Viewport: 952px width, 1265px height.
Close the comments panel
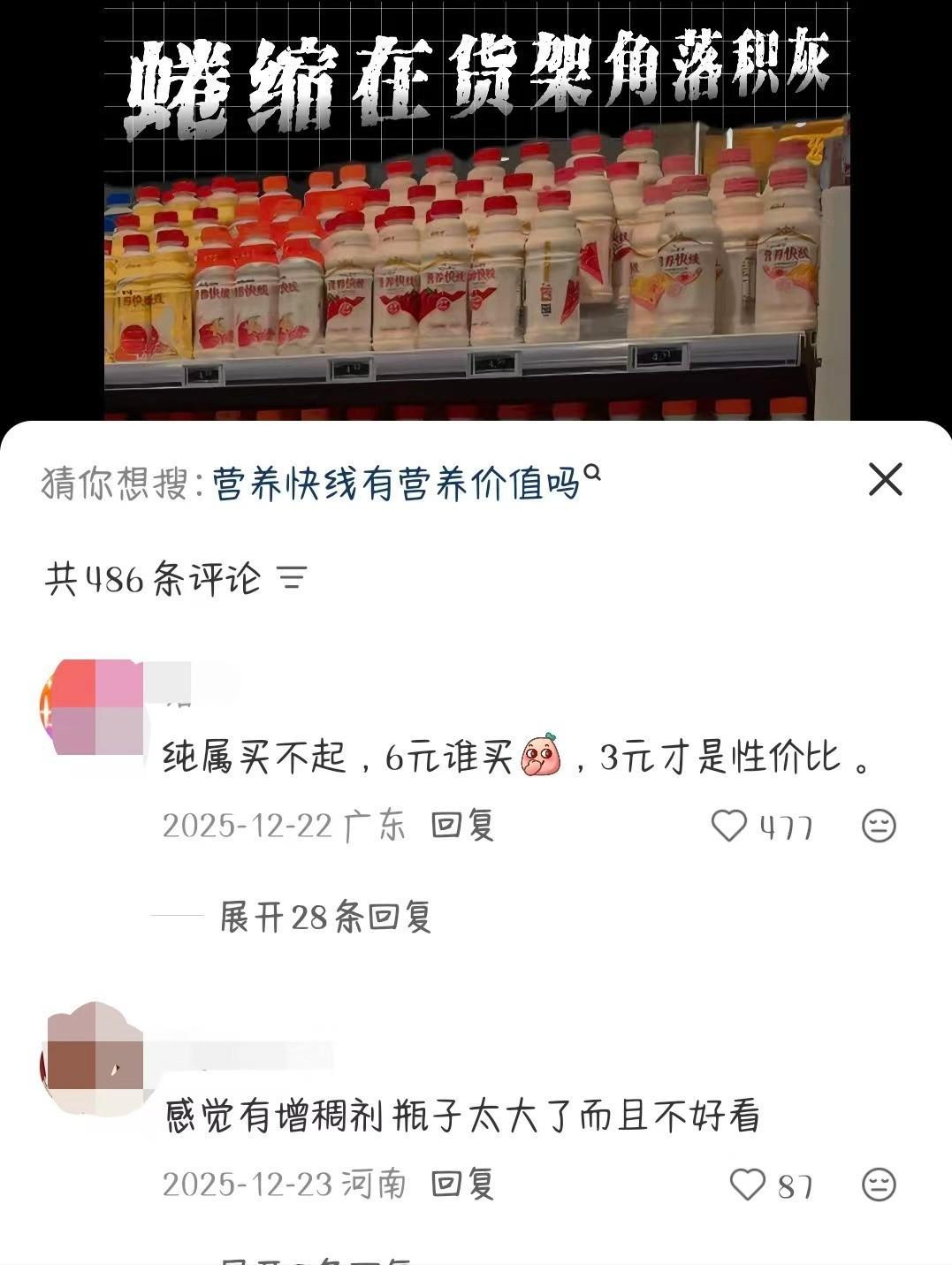(x=885, y=480)
